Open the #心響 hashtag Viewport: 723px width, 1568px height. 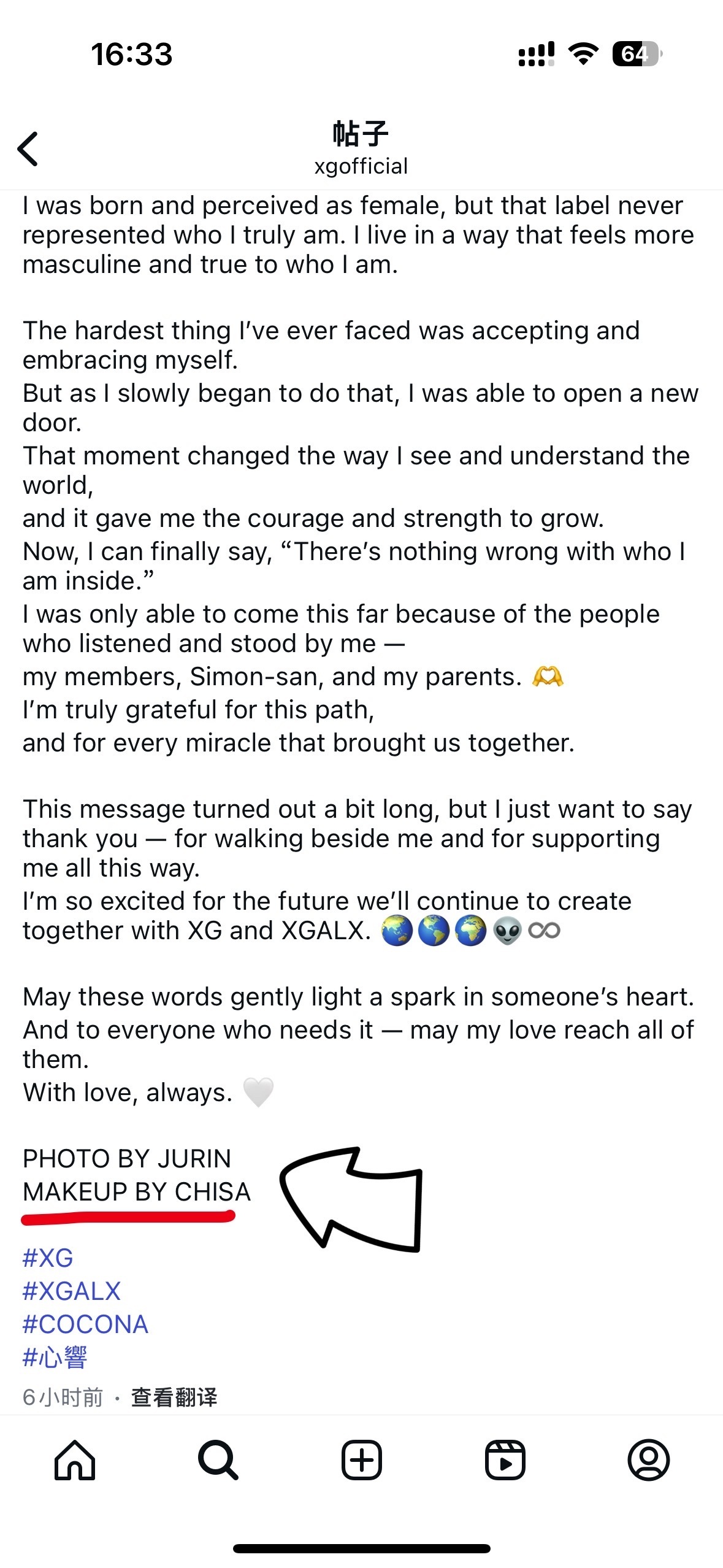pyautogui.click(x=55, y=1358)
